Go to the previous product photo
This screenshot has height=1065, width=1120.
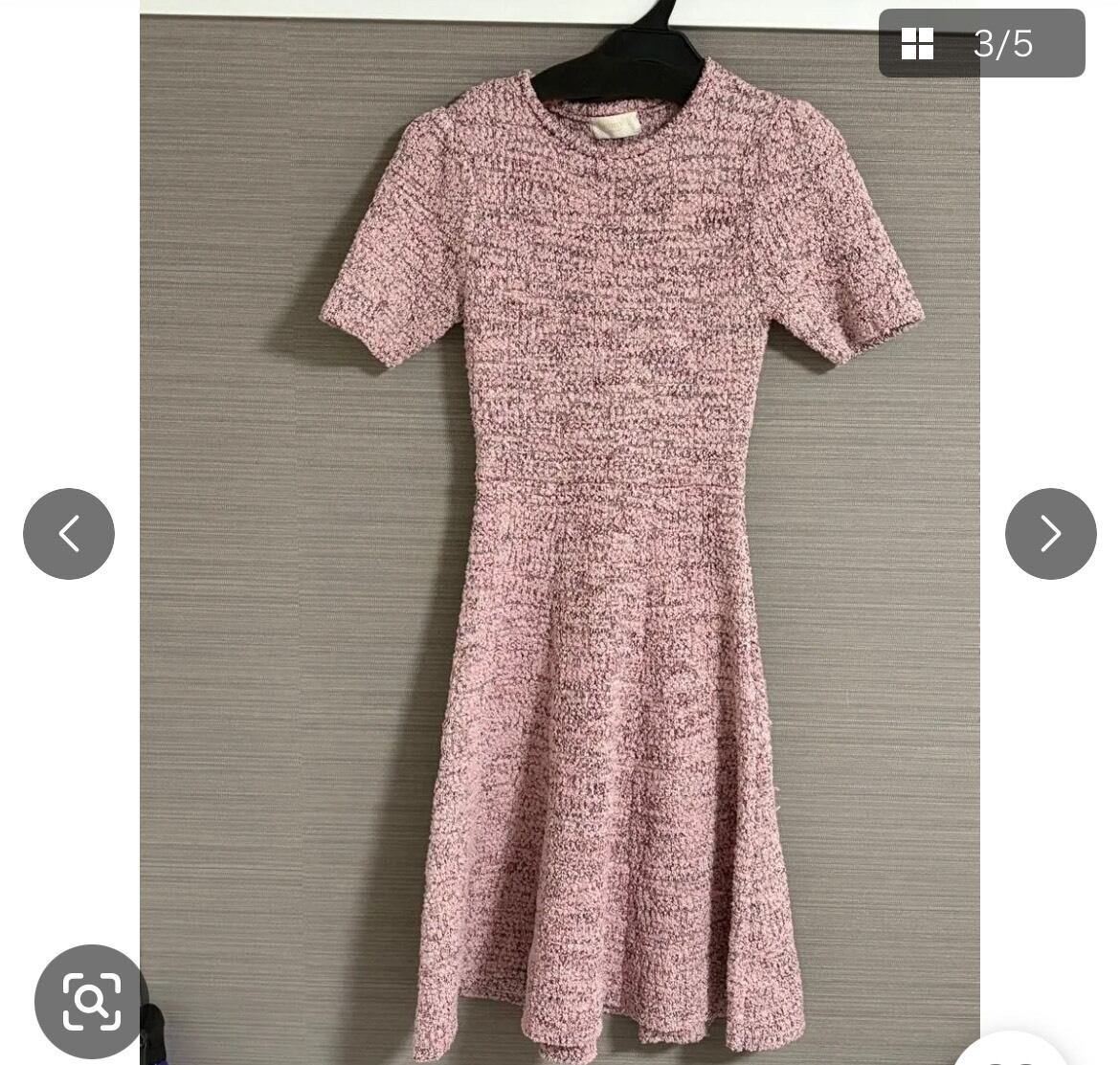point(69,534)
